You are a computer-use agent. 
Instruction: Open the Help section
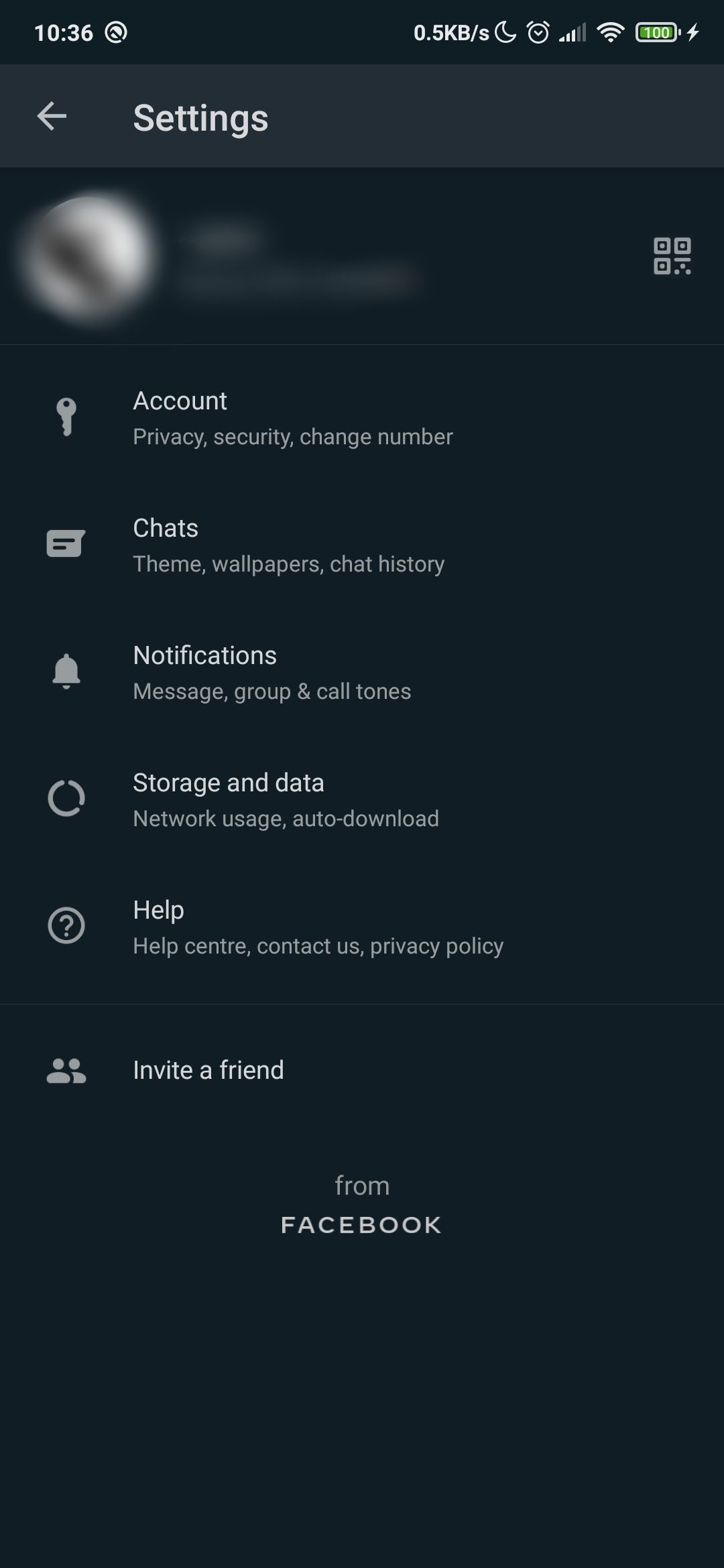click(318, 927)
